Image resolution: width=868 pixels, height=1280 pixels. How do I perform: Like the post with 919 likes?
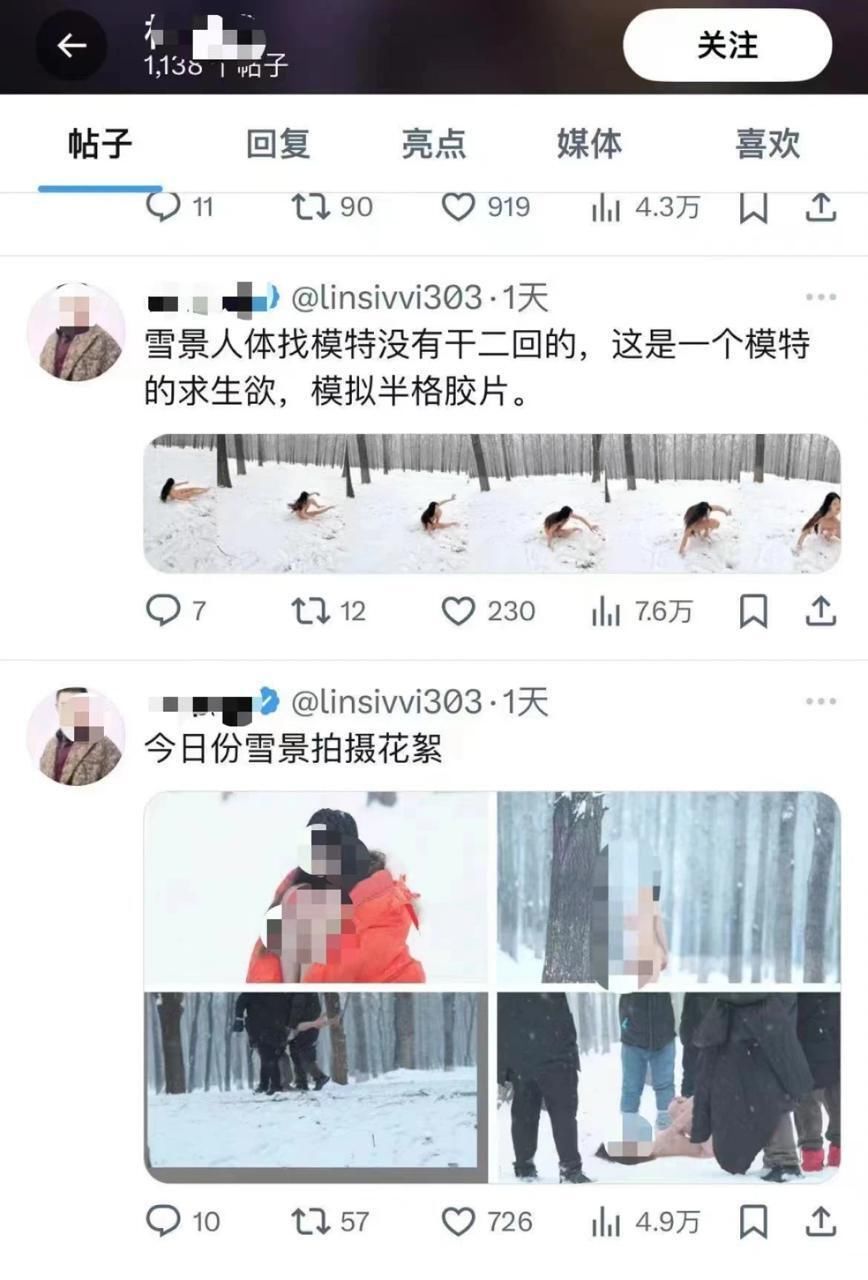click(x=458, y=207)
